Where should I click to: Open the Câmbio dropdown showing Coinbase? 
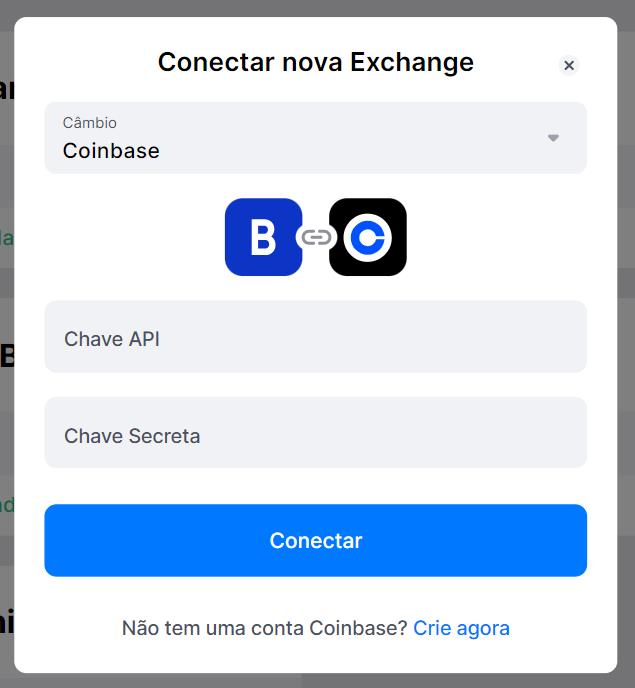tap(315, 138)
